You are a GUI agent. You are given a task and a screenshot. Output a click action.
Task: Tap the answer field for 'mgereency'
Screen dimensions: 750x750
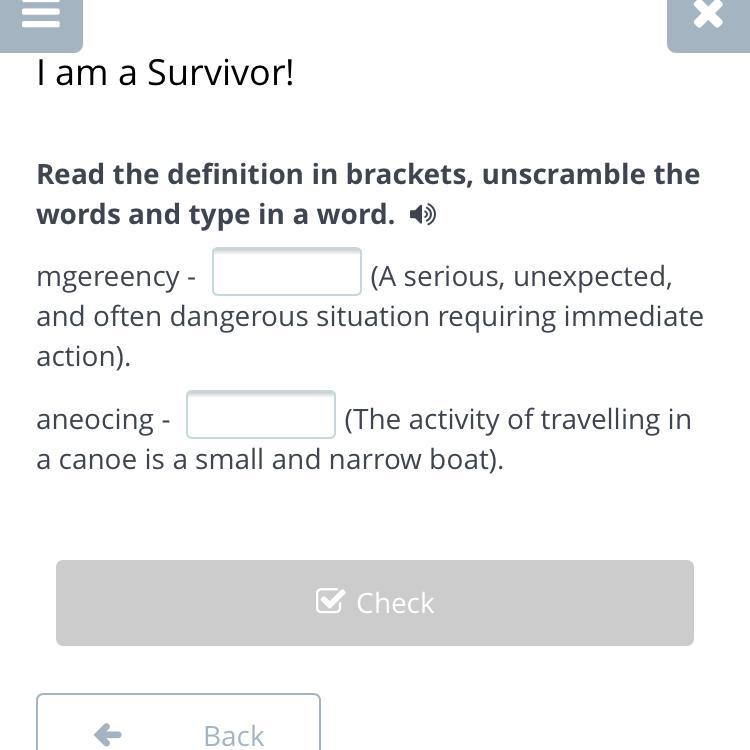[287, 272]
